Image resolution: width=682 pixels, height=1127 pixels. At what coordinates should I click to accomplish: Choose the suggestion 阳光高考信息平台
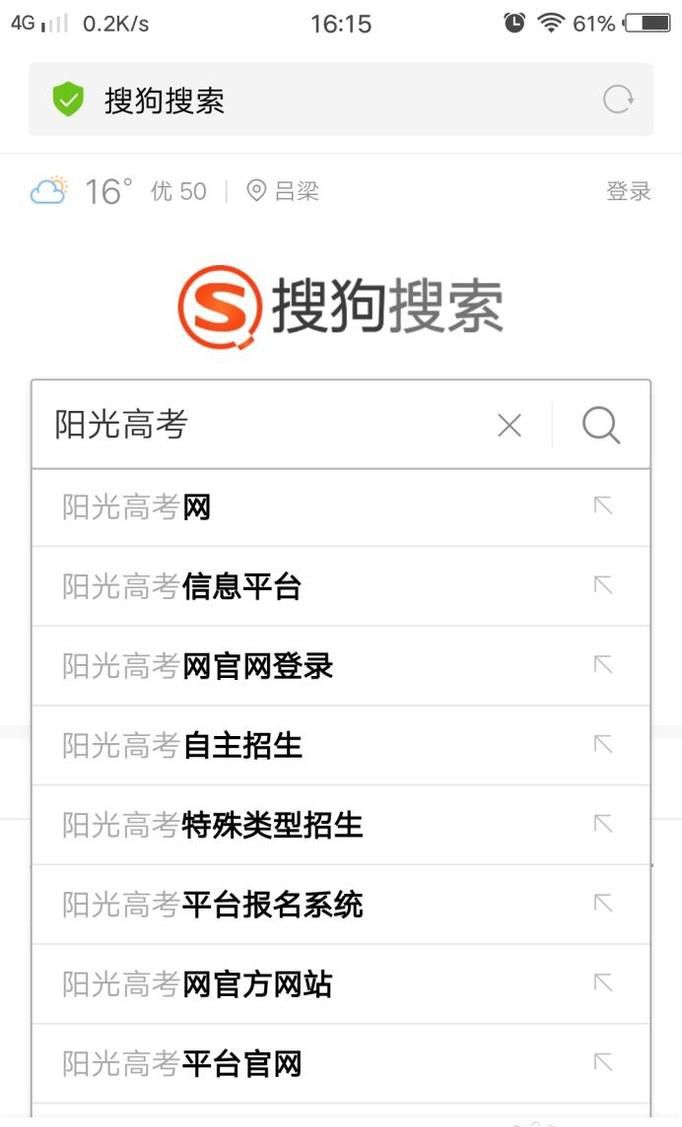(300, 587)
